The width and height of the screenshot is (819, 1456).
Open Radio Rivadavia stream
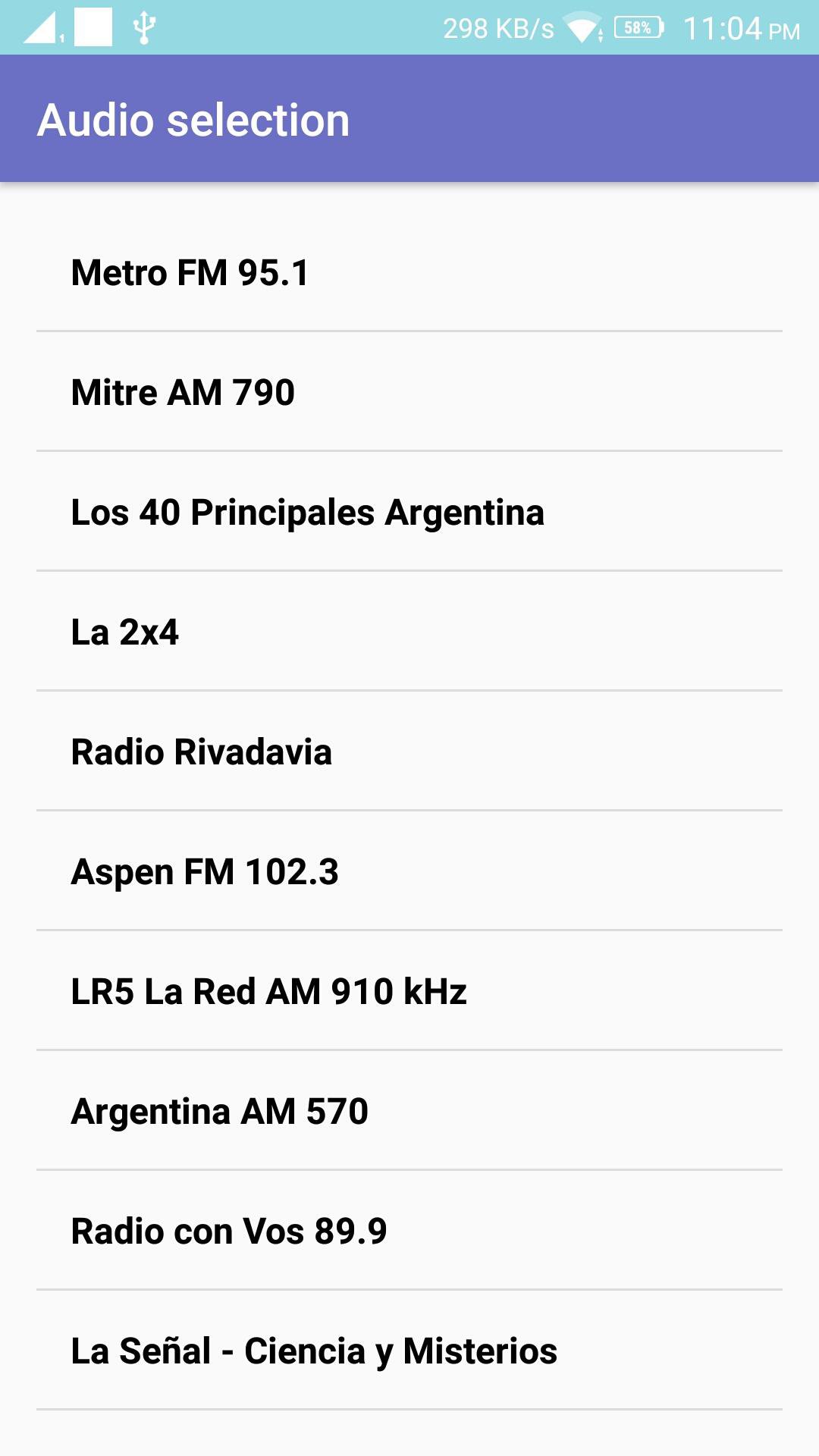(201, 752)
